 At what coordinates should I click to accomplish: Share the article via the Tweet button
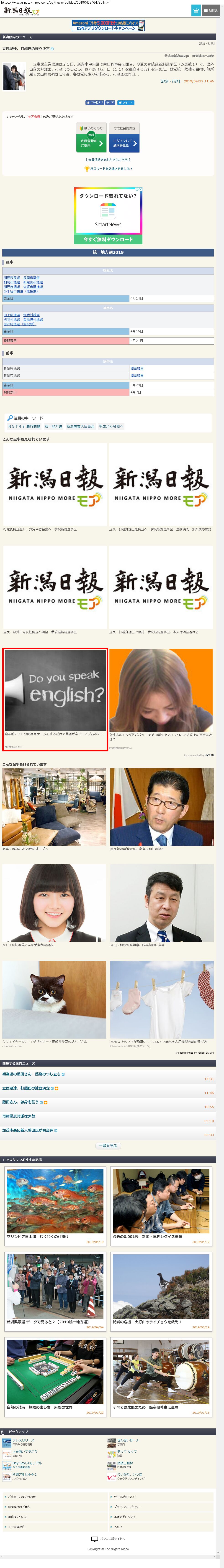pyautogui.click(x=125, y=102)
